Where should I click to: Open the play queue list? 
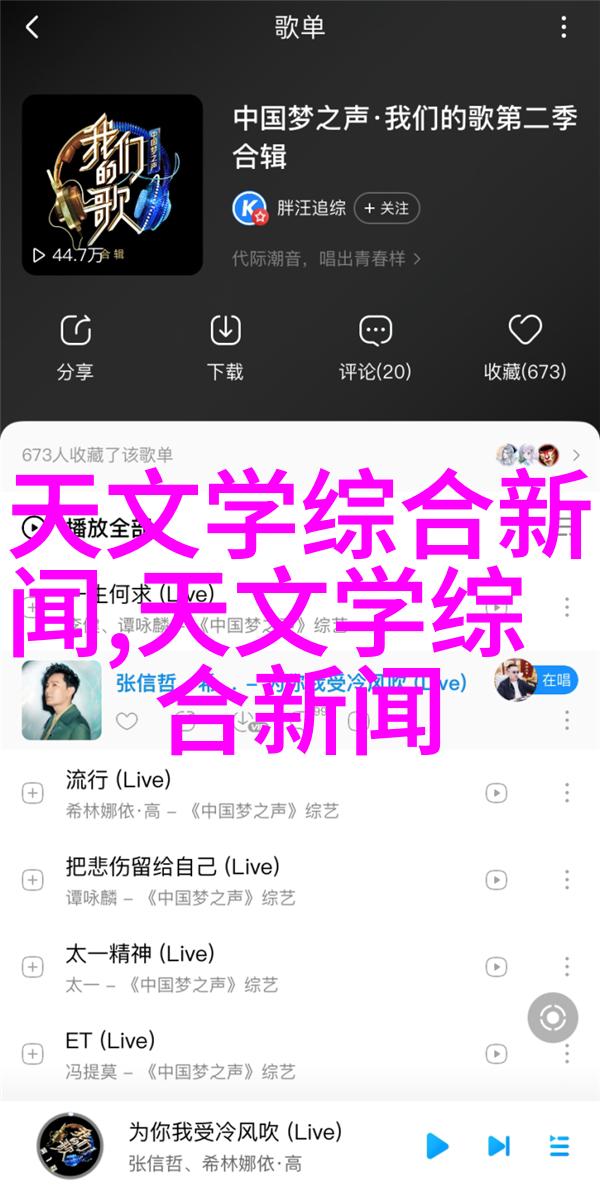pyautogui.click(x=558, y=1145)
